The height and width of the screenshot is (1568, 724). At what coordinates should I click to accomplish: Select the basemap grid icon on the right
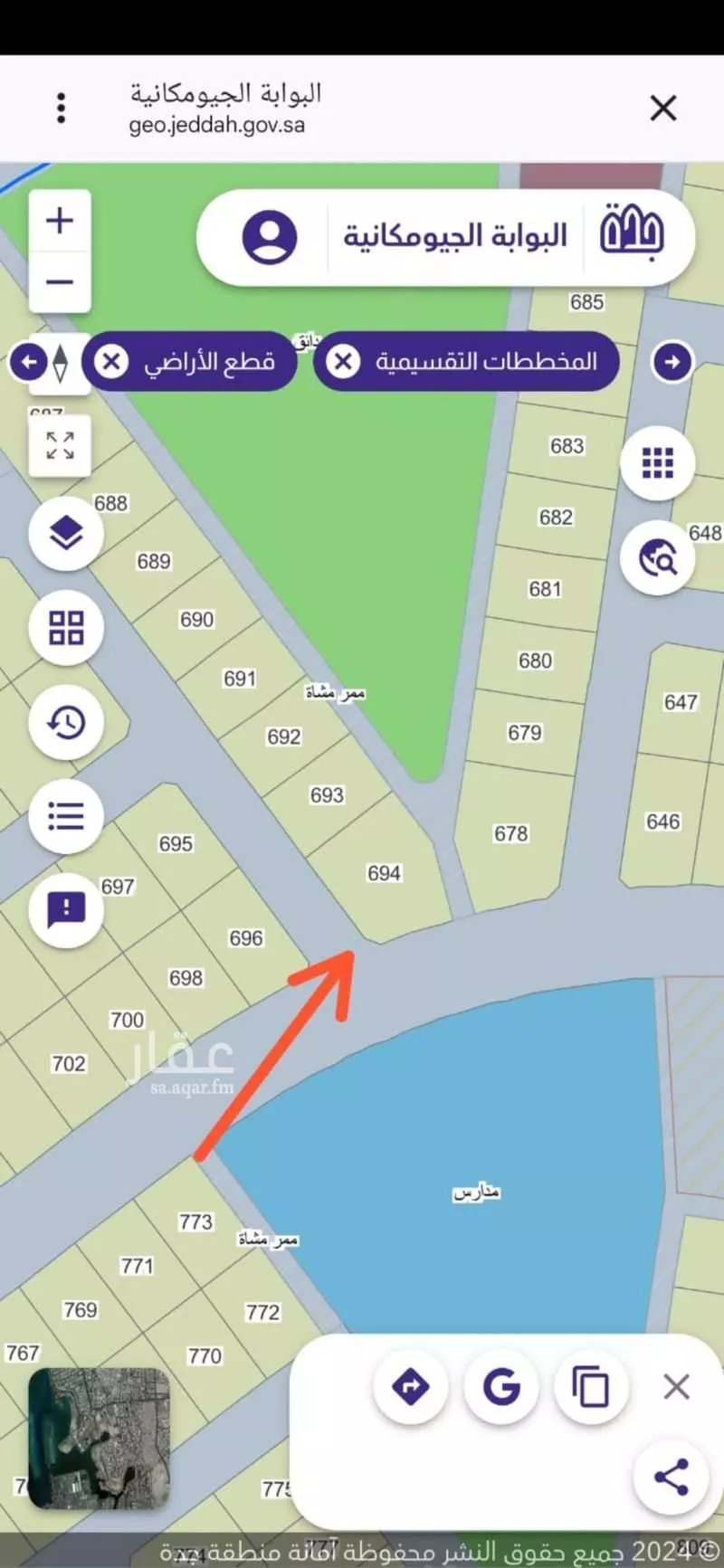(x=658, y=462)
